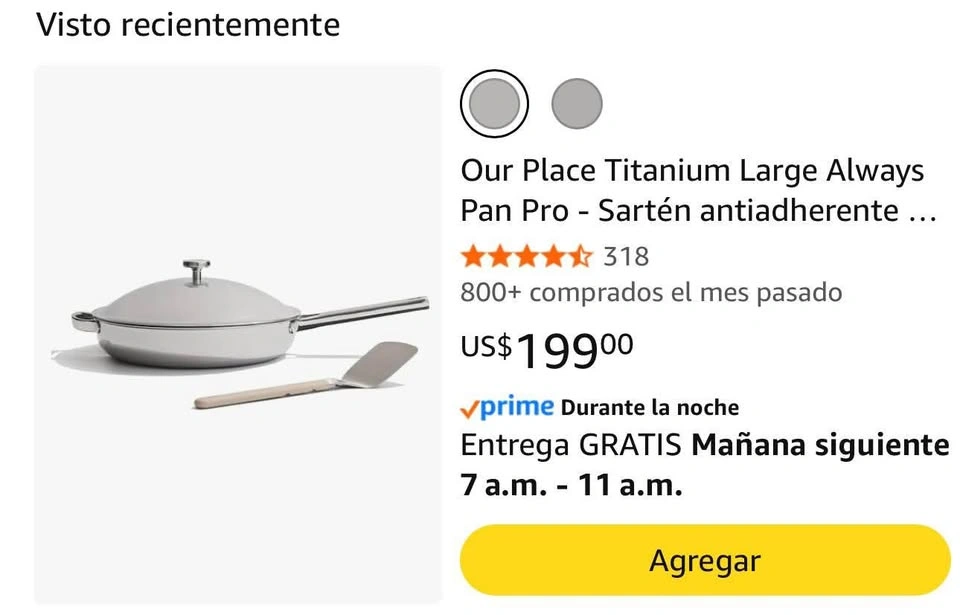Tap the yellow Agregar button

[705, 560]
